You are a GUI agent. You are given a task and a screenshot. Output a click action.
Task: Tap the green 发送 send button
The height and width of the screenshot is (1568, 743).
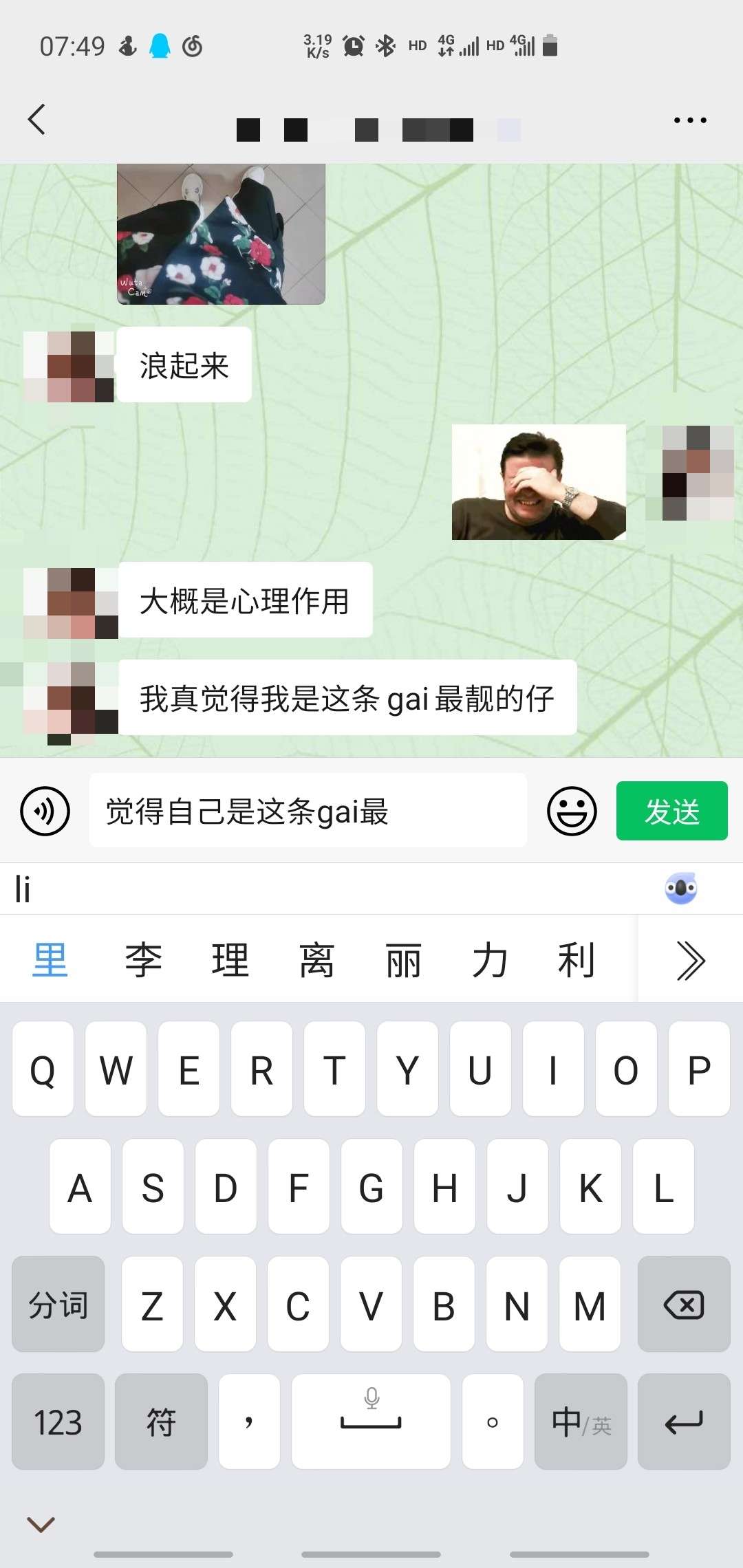point(672,811)
